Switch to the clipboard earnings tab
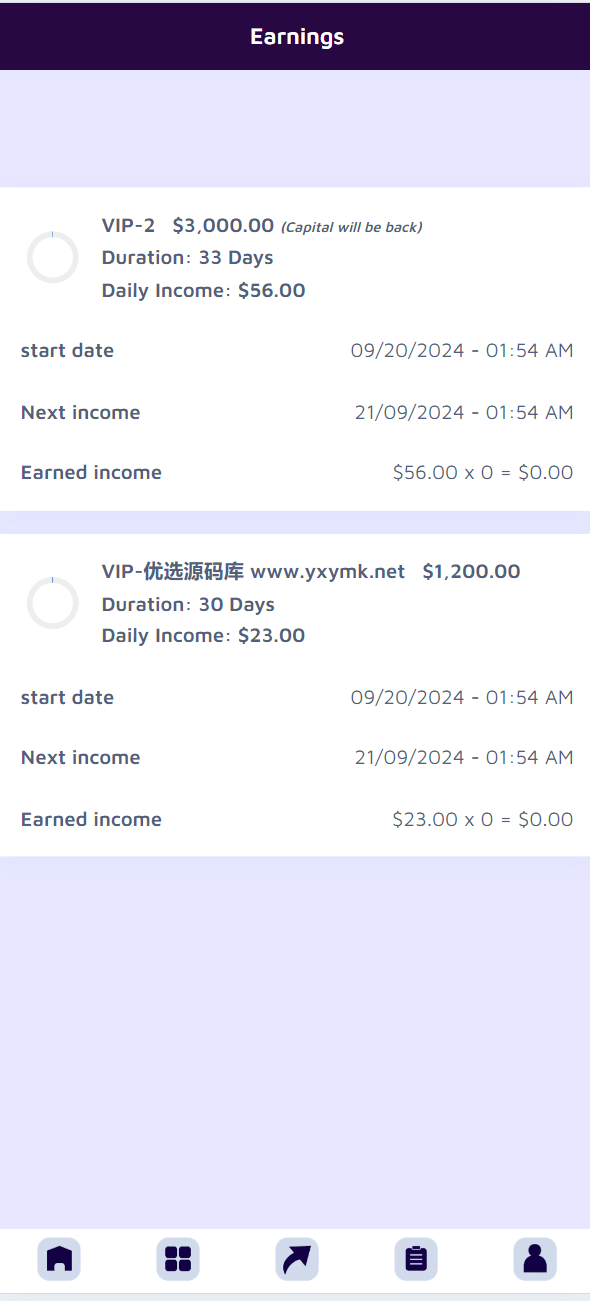This screenshot has height=1301, width=590. pos(416,1258)
